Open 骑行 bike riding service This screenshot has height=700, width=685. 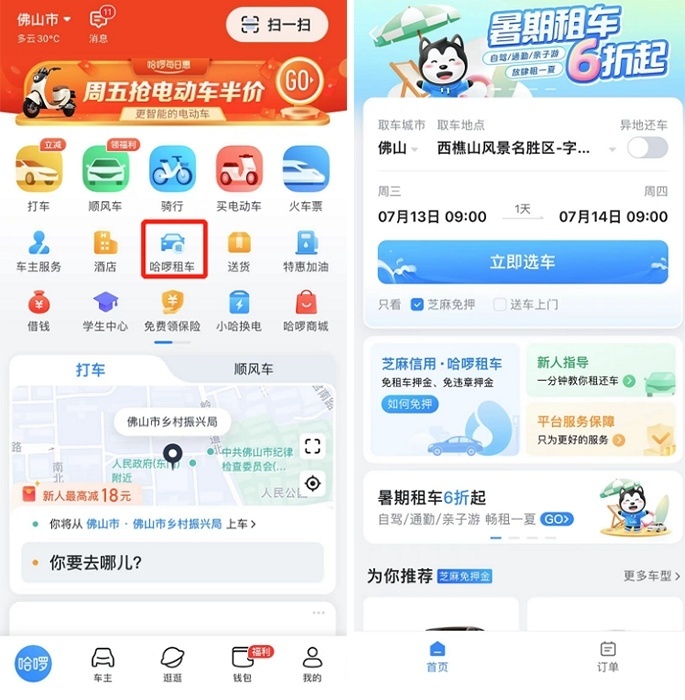(172, 178)
